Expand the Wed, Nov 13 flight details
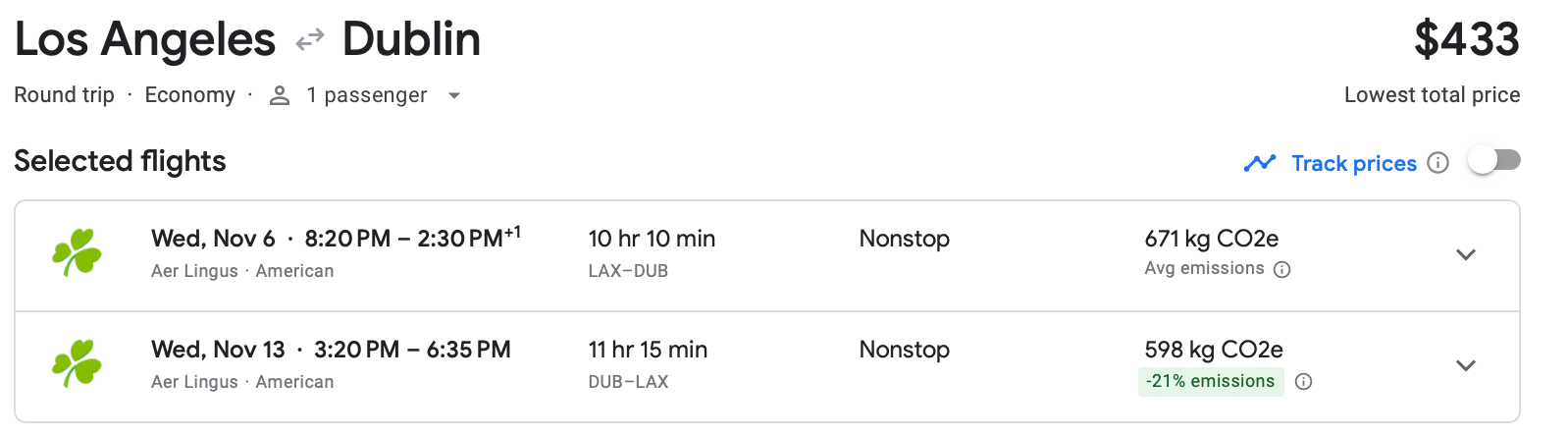1568x436 pixels. point(1465,366)
